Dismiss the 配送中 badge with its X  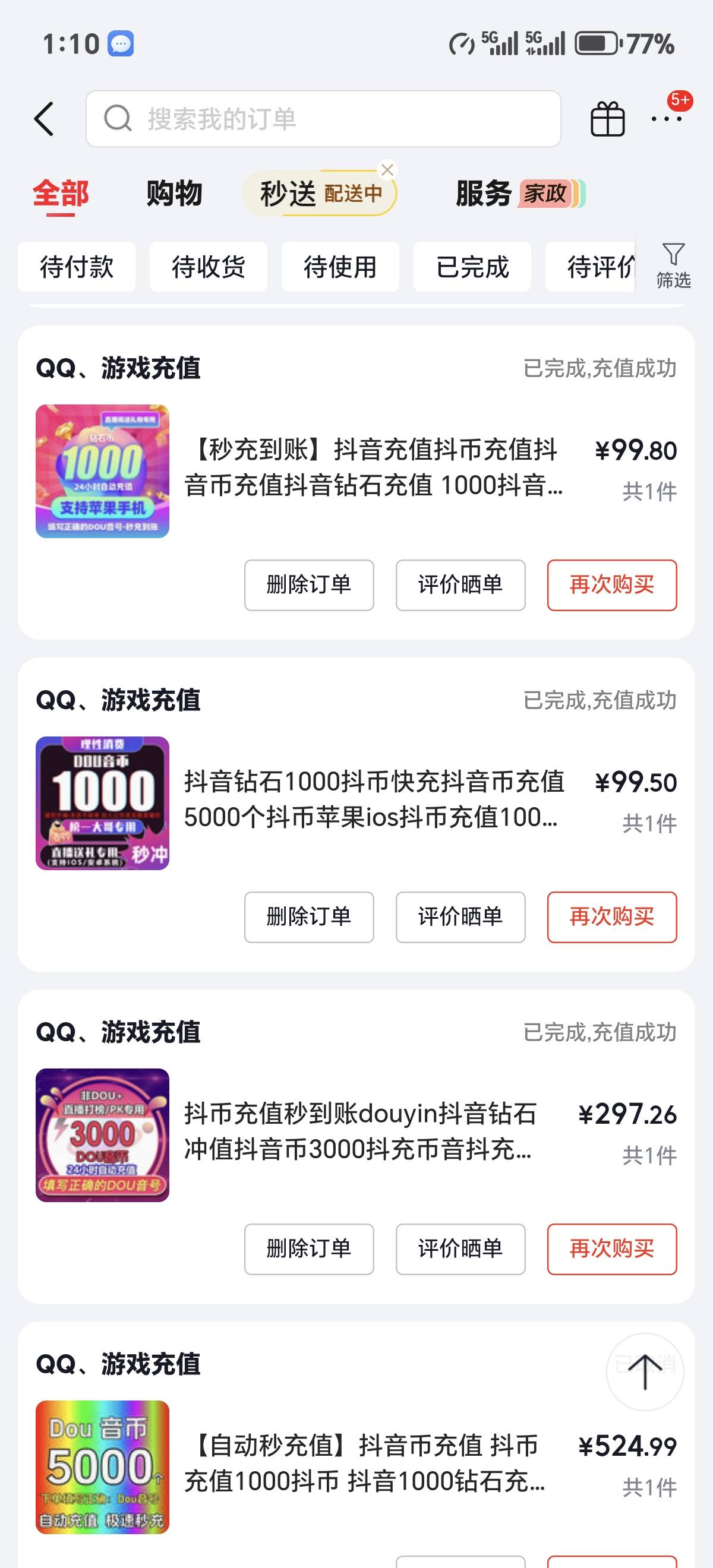(x=387, y=170)
